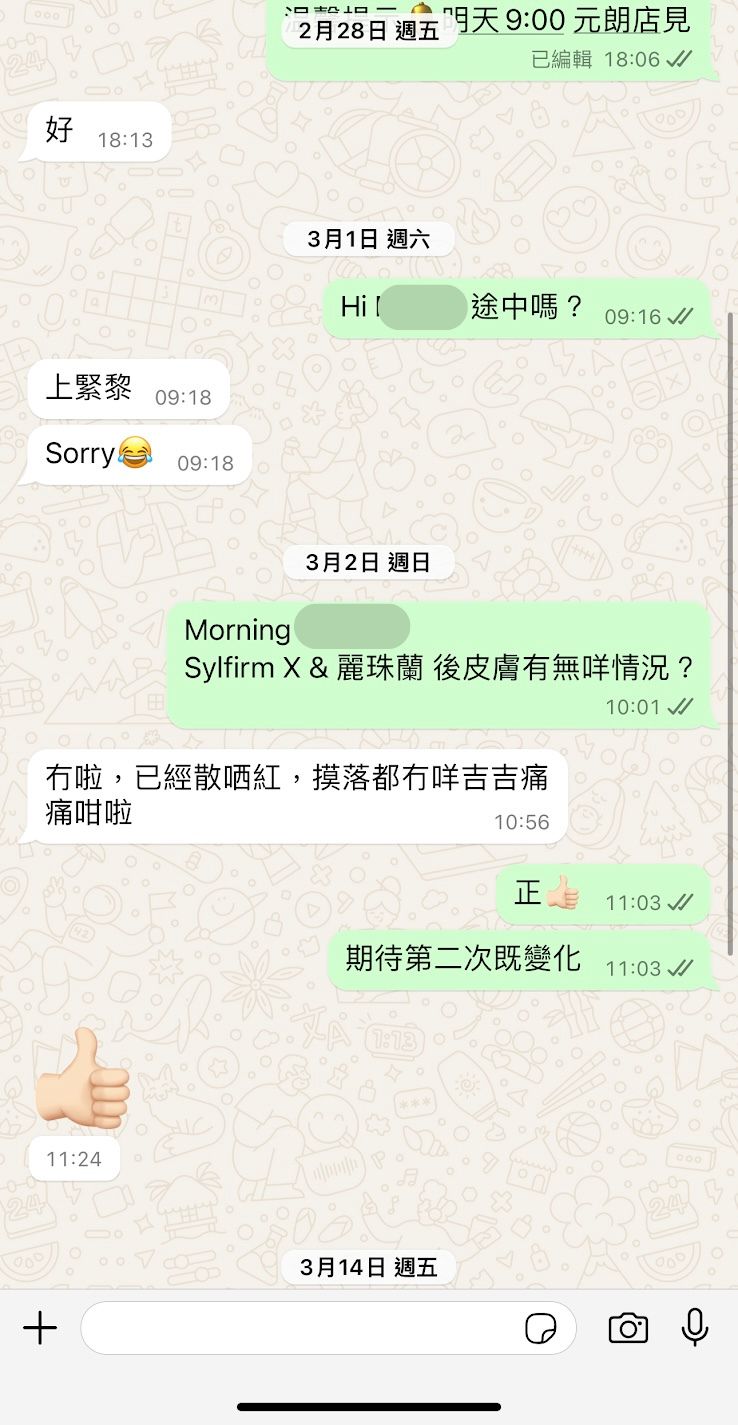Open the attachment plus menu
The height and width of the screenshot is (1425, 738).
40,1328
